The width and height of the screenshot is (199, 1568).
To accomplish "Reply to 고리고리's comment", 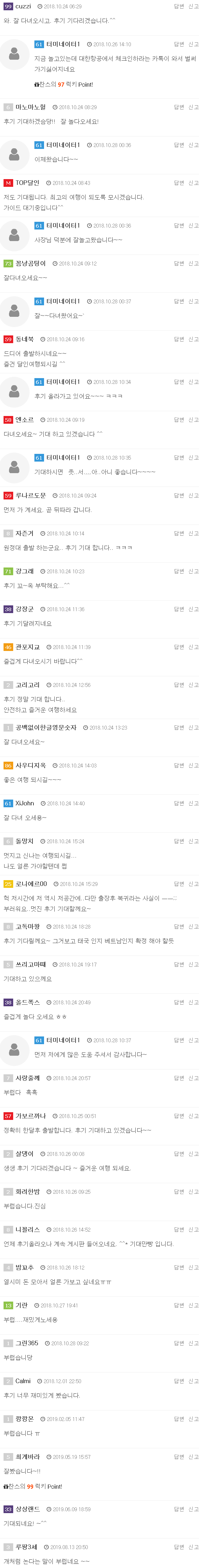I will click(178, 685).
